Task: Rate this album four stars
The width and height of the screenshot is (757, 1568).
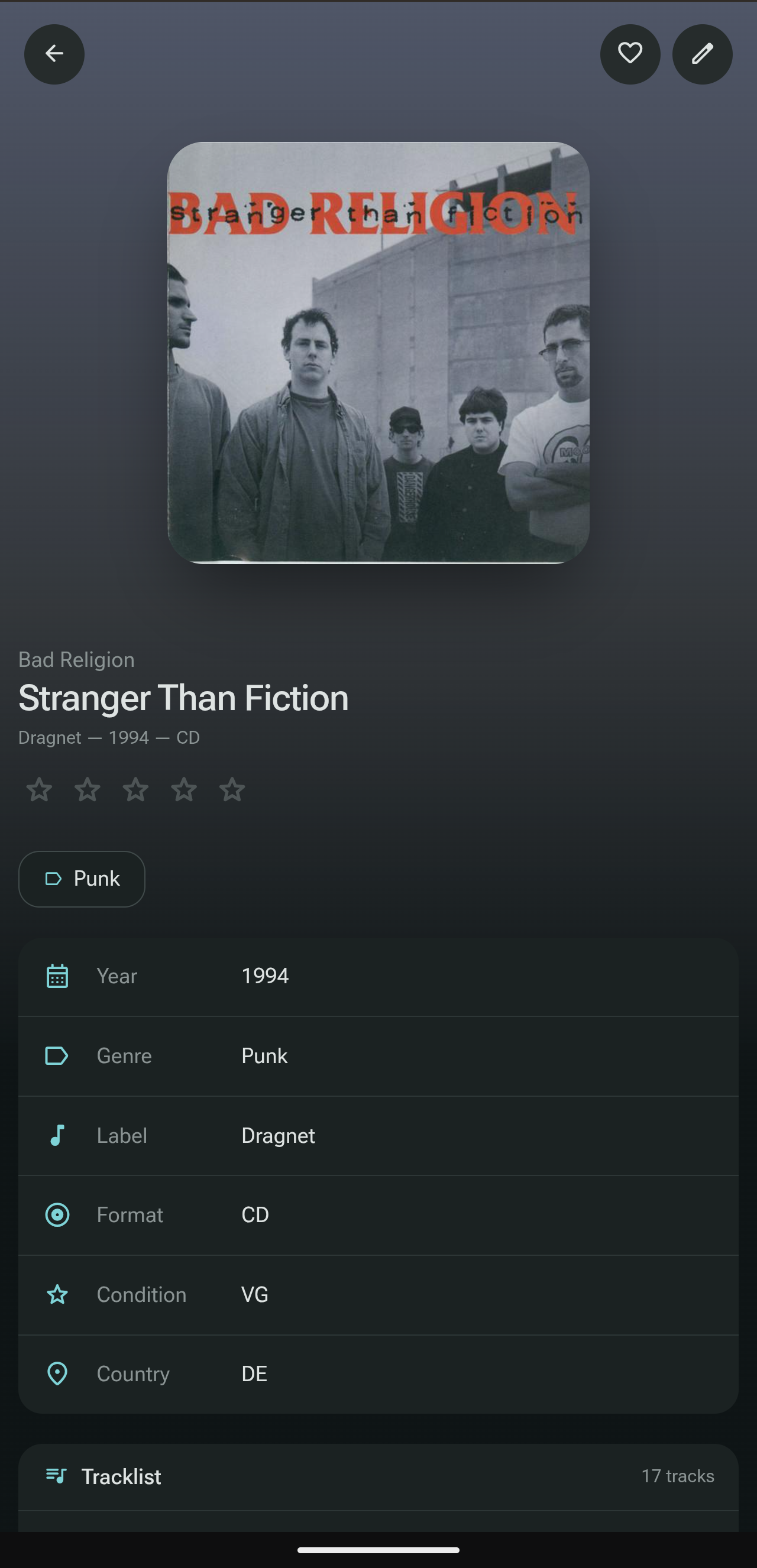Action: coord(184,789)
